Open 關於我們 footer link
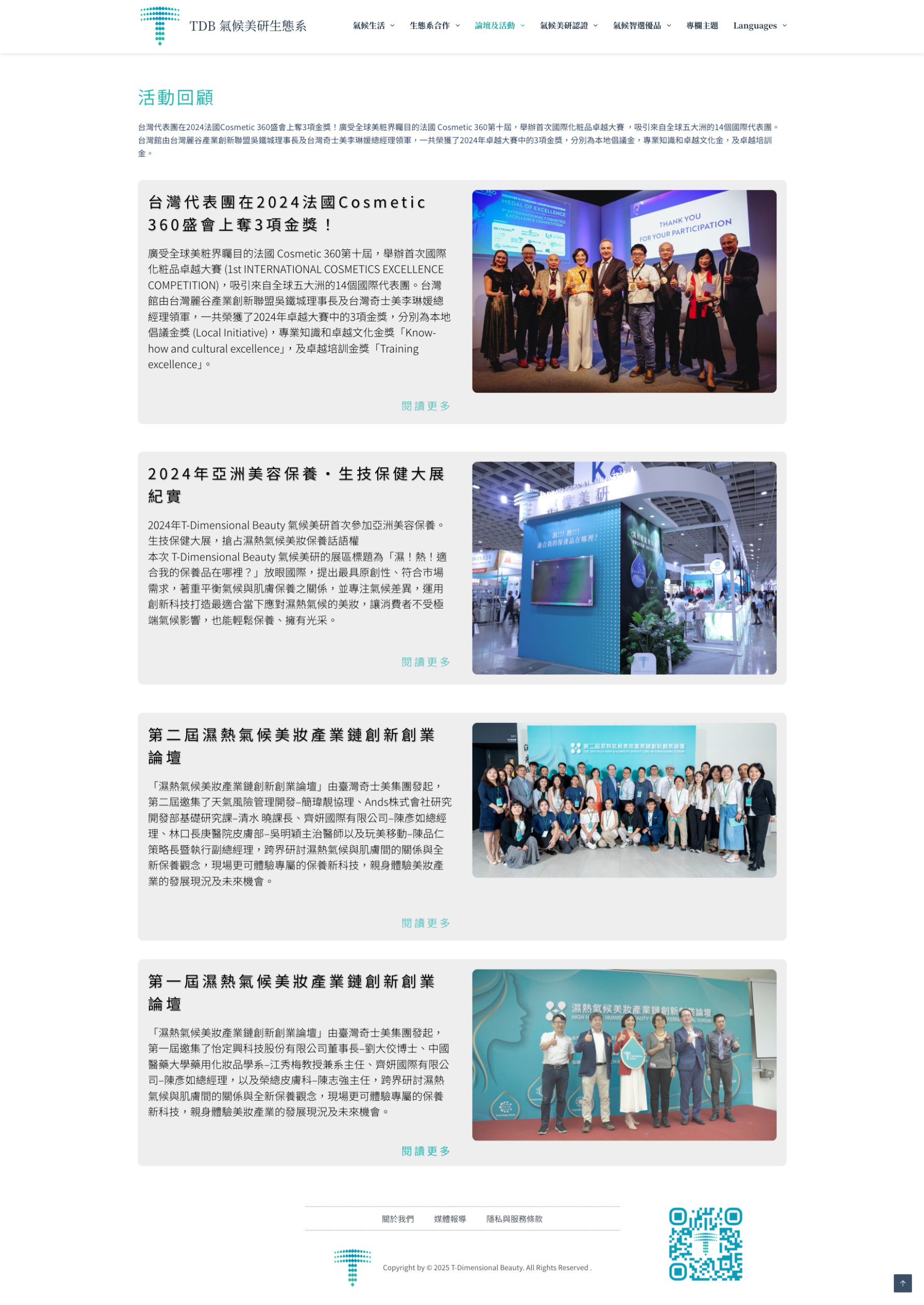 tap(397, 1218)
